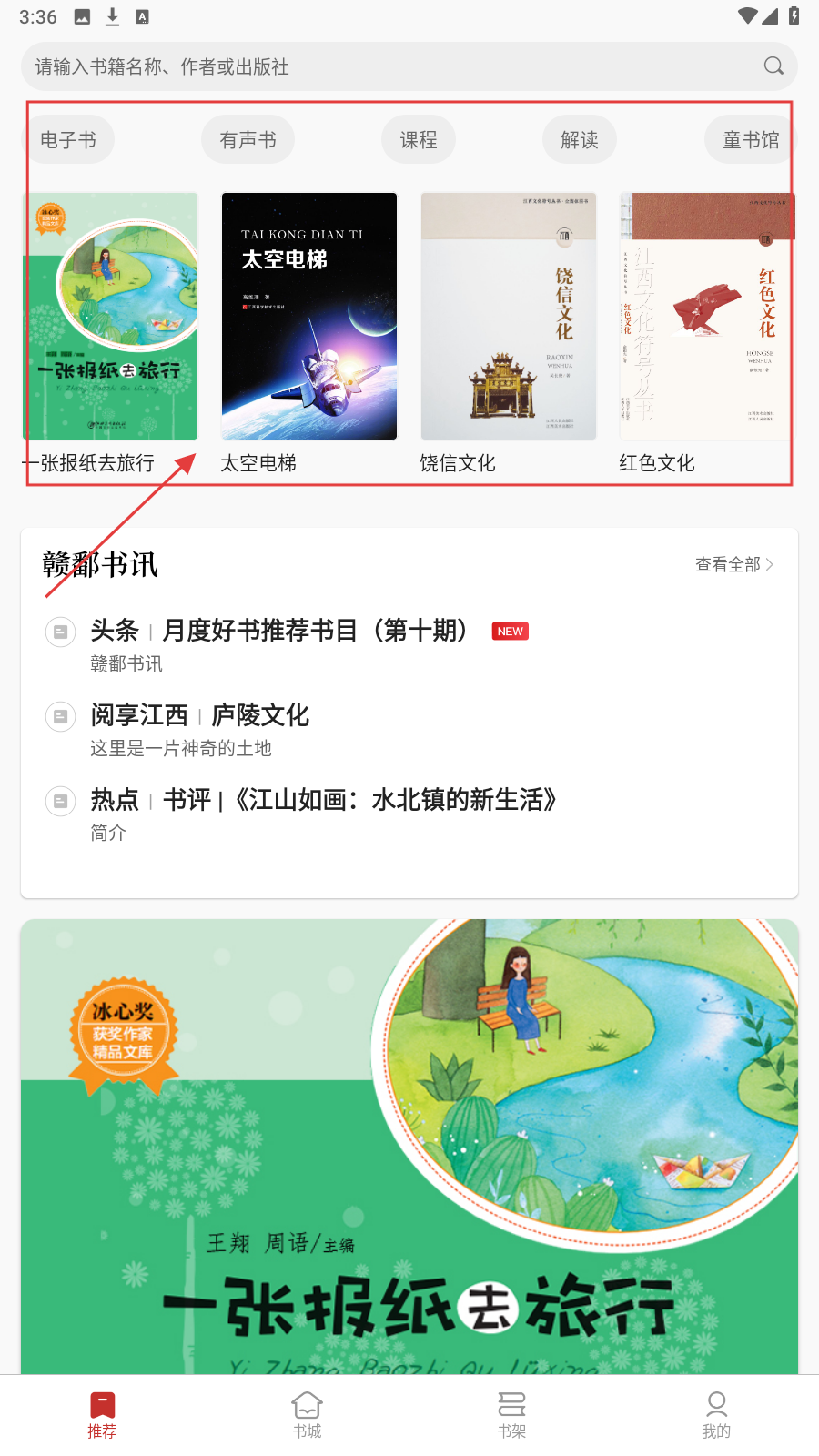This screenshot has width=819, height=1456.
Task: Select the 推荐 tab
Action: (102, 1414)
